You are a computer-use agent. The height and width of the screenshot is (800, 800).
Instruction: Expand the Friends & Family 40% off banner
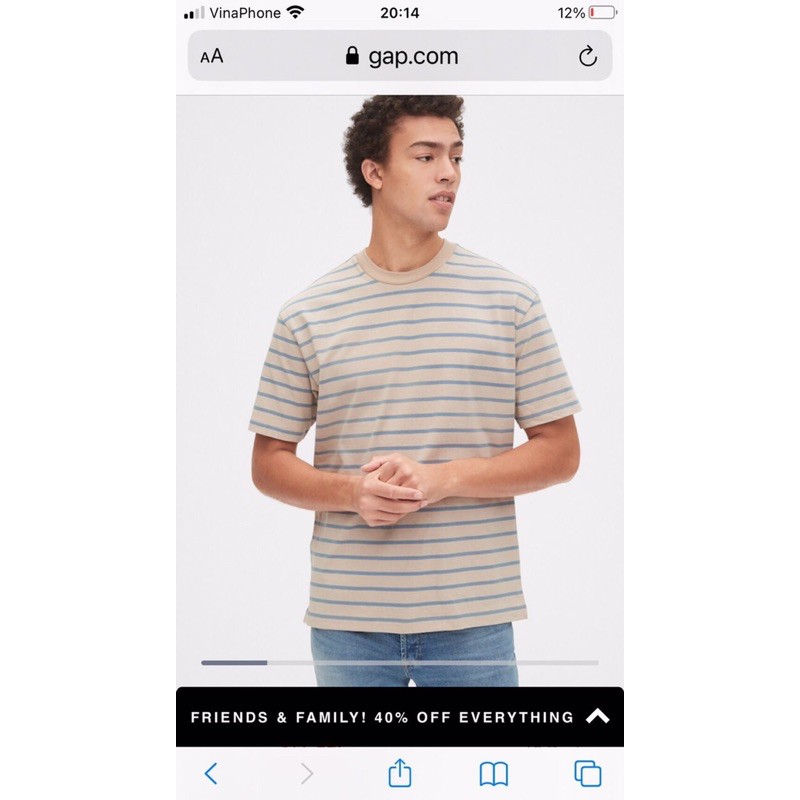[597, 716]
